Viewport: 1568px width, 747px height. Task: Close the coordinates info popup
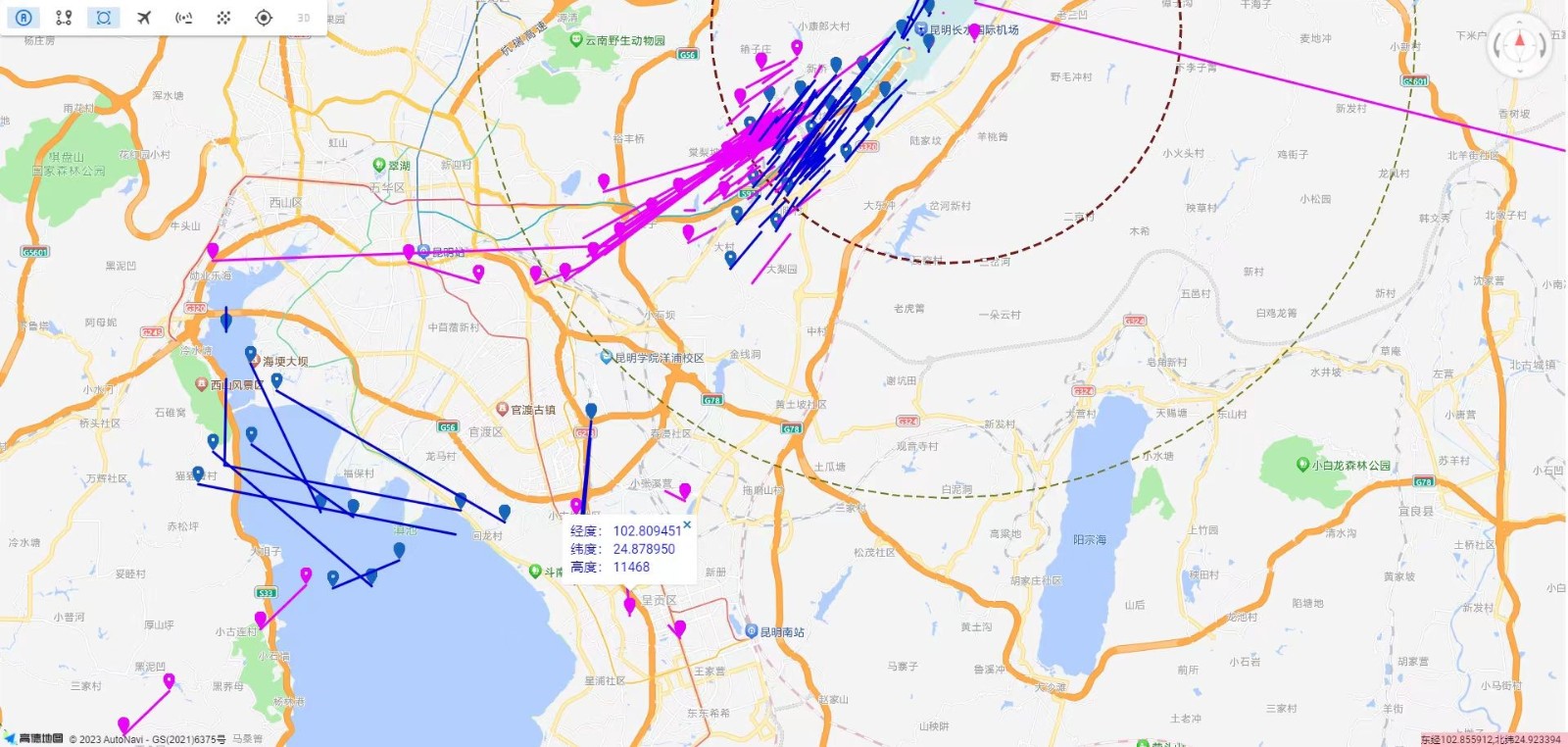coord(687,524)
